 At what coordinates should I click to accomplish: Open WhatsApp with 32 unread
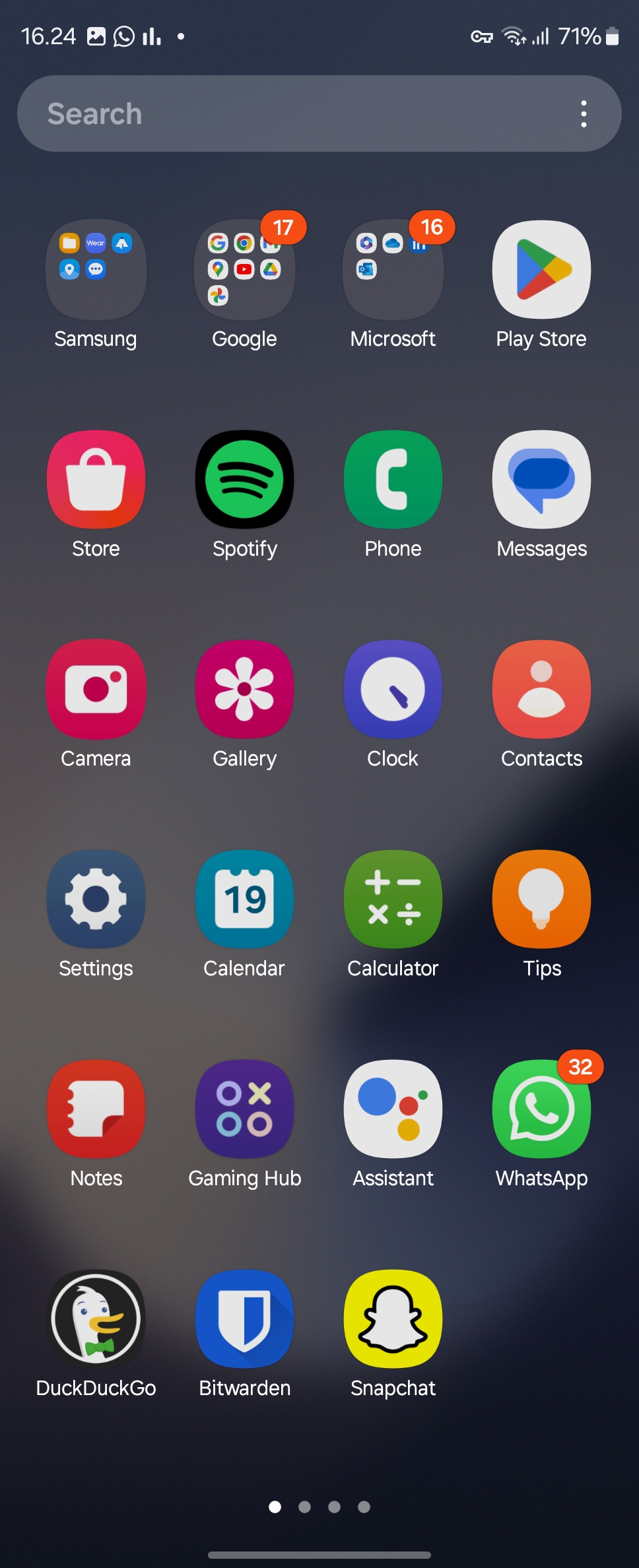click(541, 1109)
